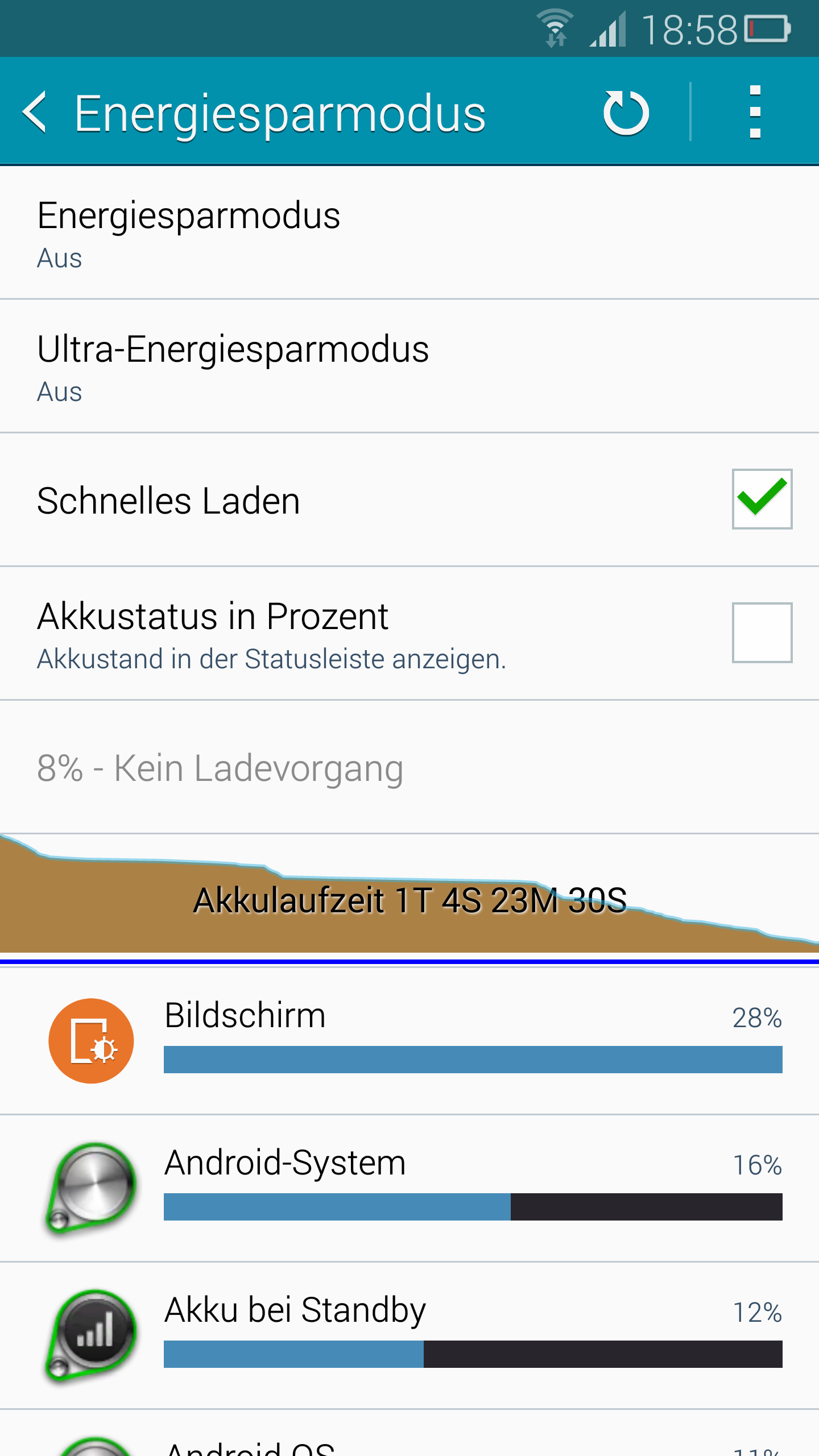The width and height of the screenshot is (819, 1456).
Task: Open the Energiesparmodus setting row
Action: (409, 233)
